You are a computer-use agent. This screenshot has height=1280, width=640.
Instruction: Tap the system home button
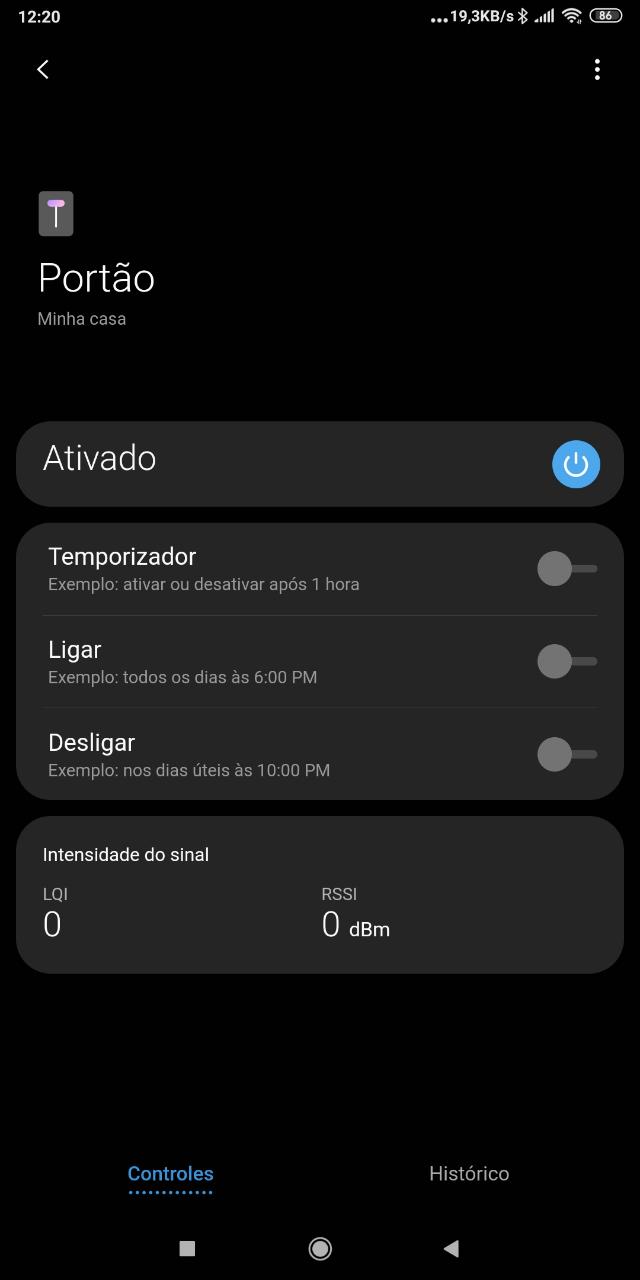(x=320, y=1248)
